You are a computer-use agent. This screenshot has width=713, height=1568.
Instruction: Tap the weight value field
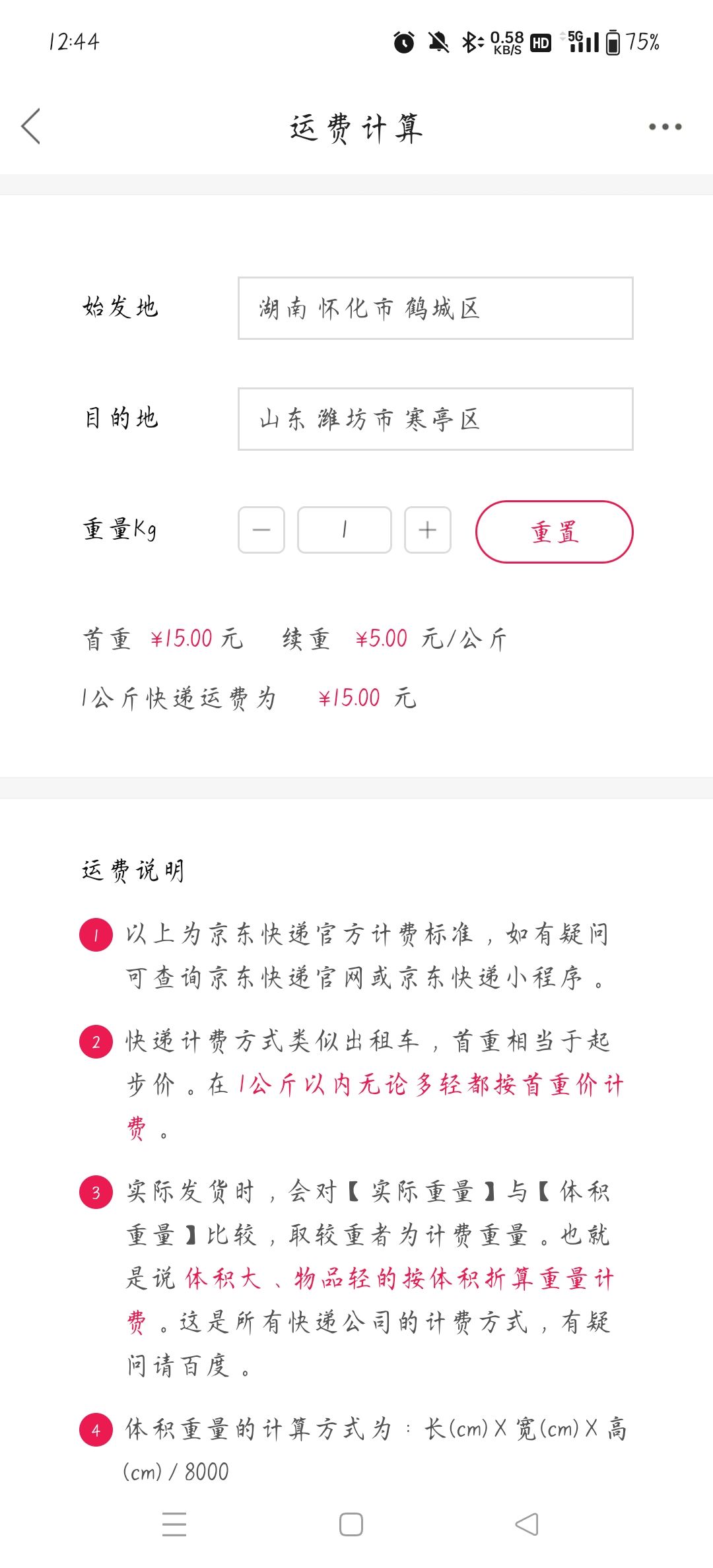[345, 530]
